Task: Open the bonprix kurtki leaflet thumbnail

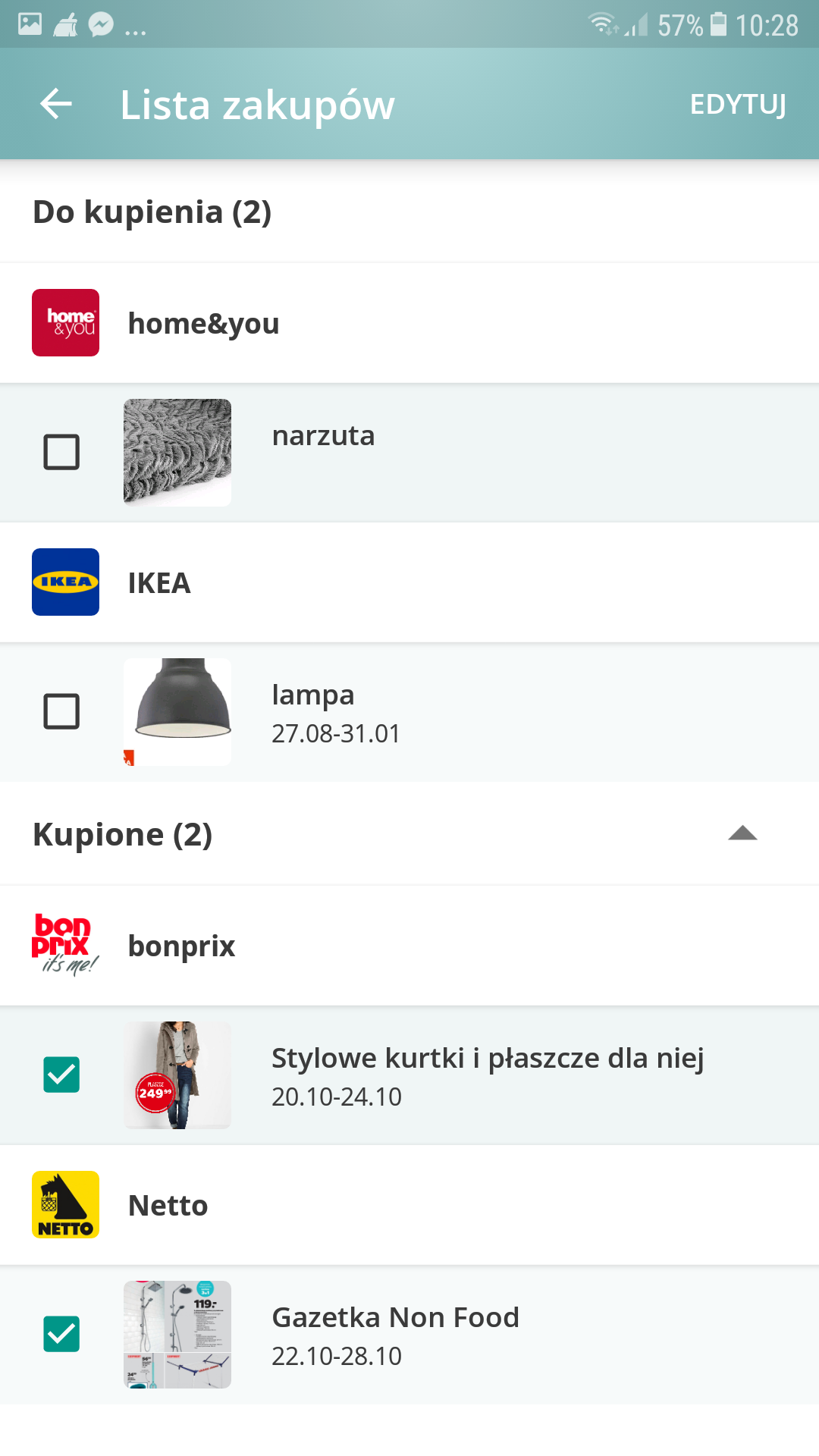Action: 177,1075
